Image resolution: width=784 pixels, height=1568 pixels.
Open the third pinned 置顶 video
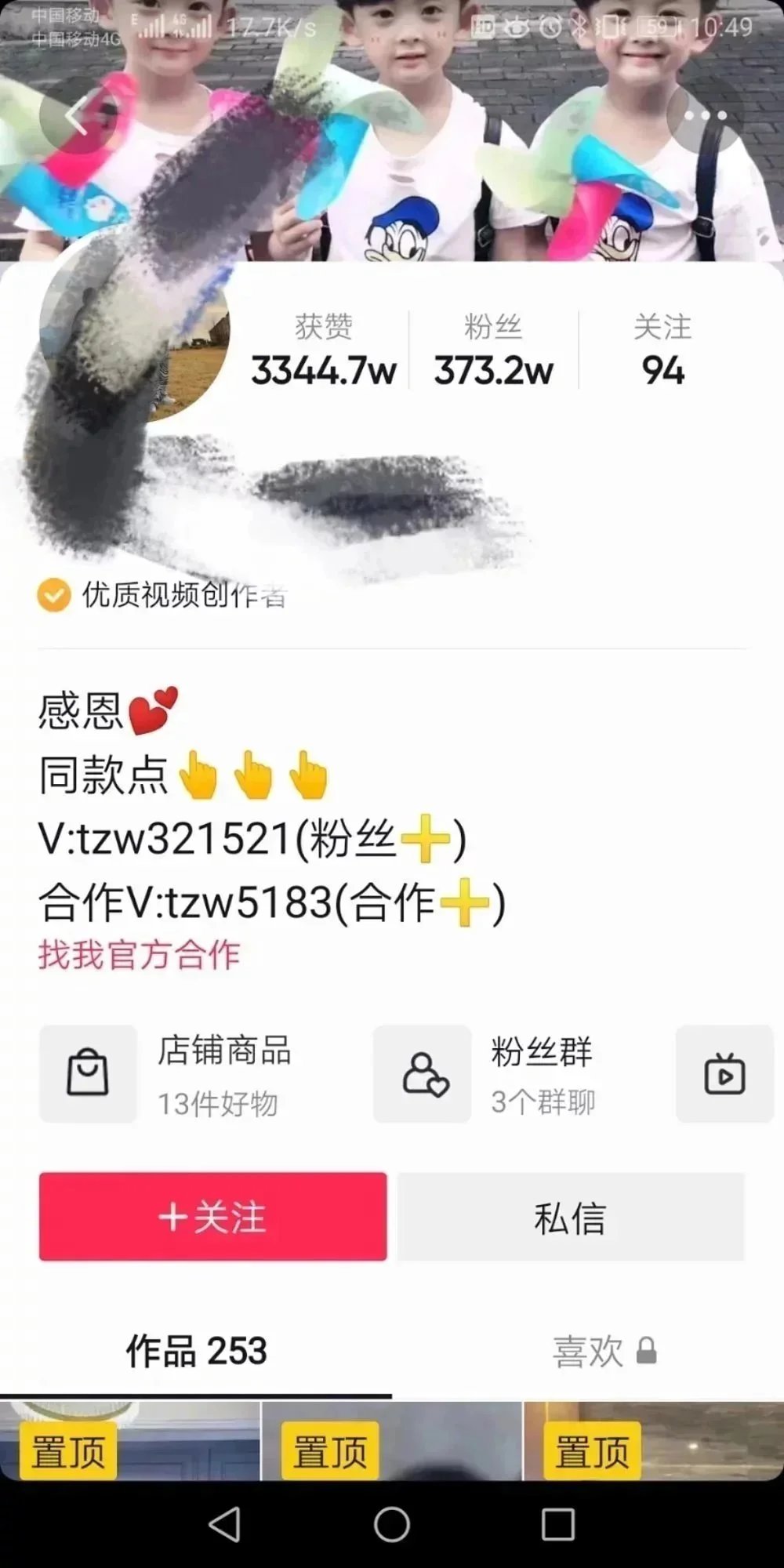point(653,1441)
